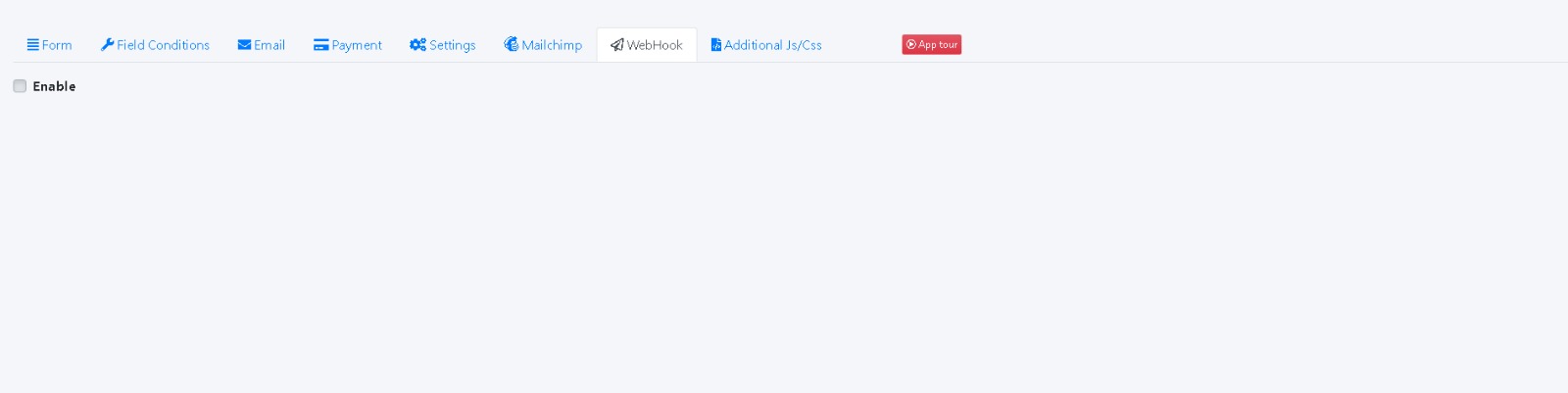Image resolution: width=1568 pixels, height=393 pixels.
Task: Switch to the Form tab
Action: 50,45
